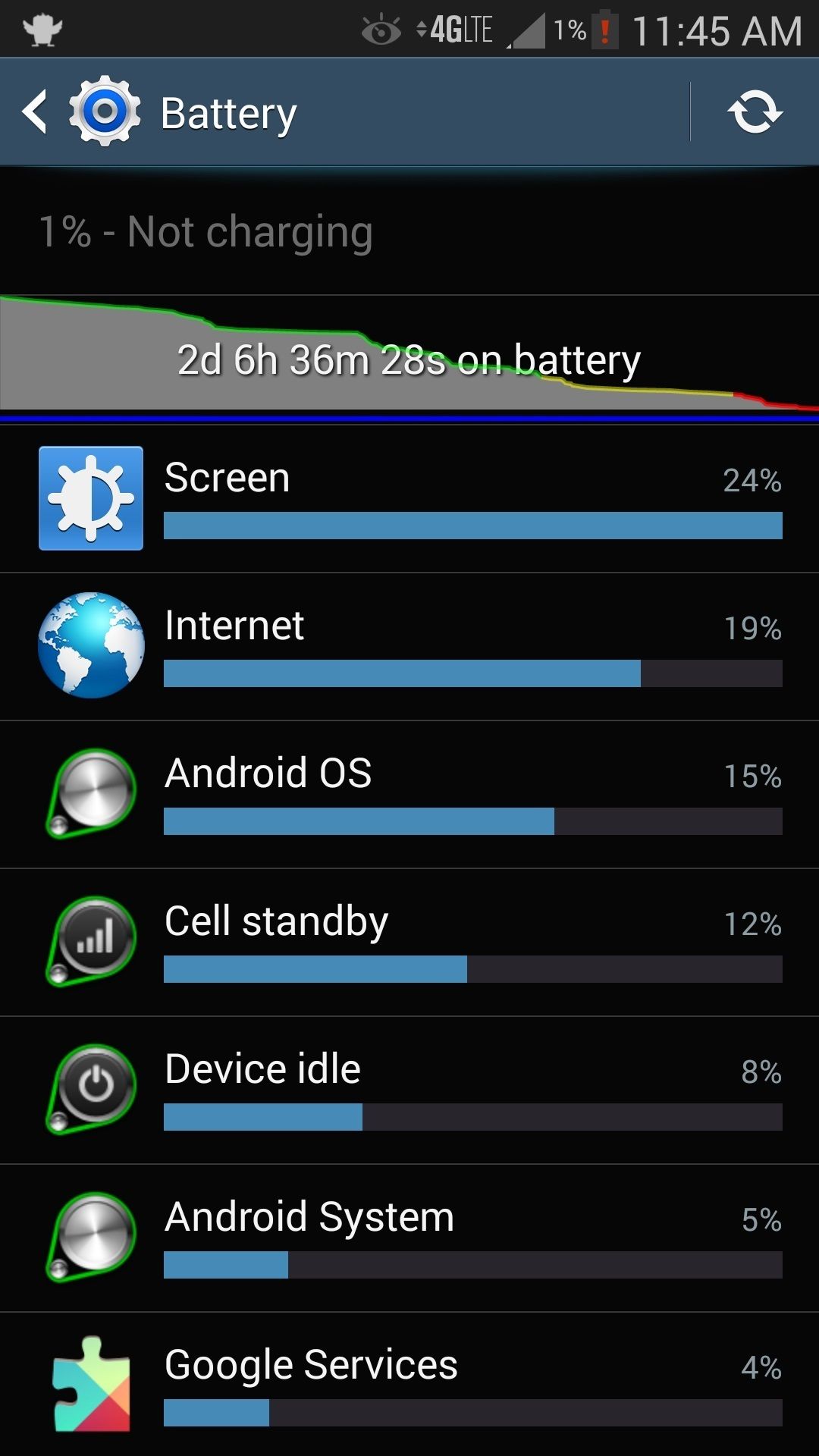Go back from Battery settings
This screenshot has width=819, height=1456.
[35, 112]
